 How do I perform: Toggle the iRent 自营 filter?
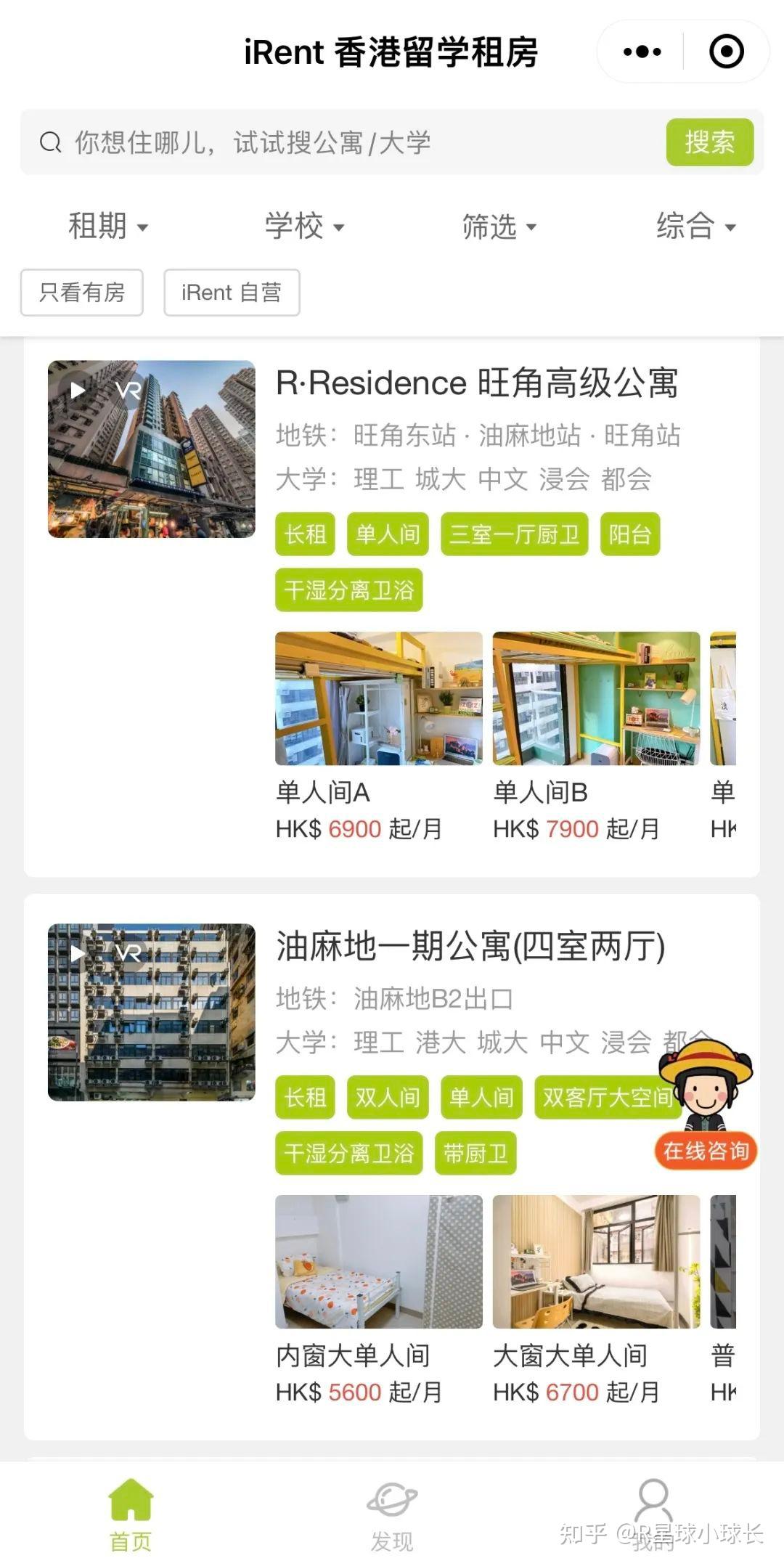click(x=231, y=292)
